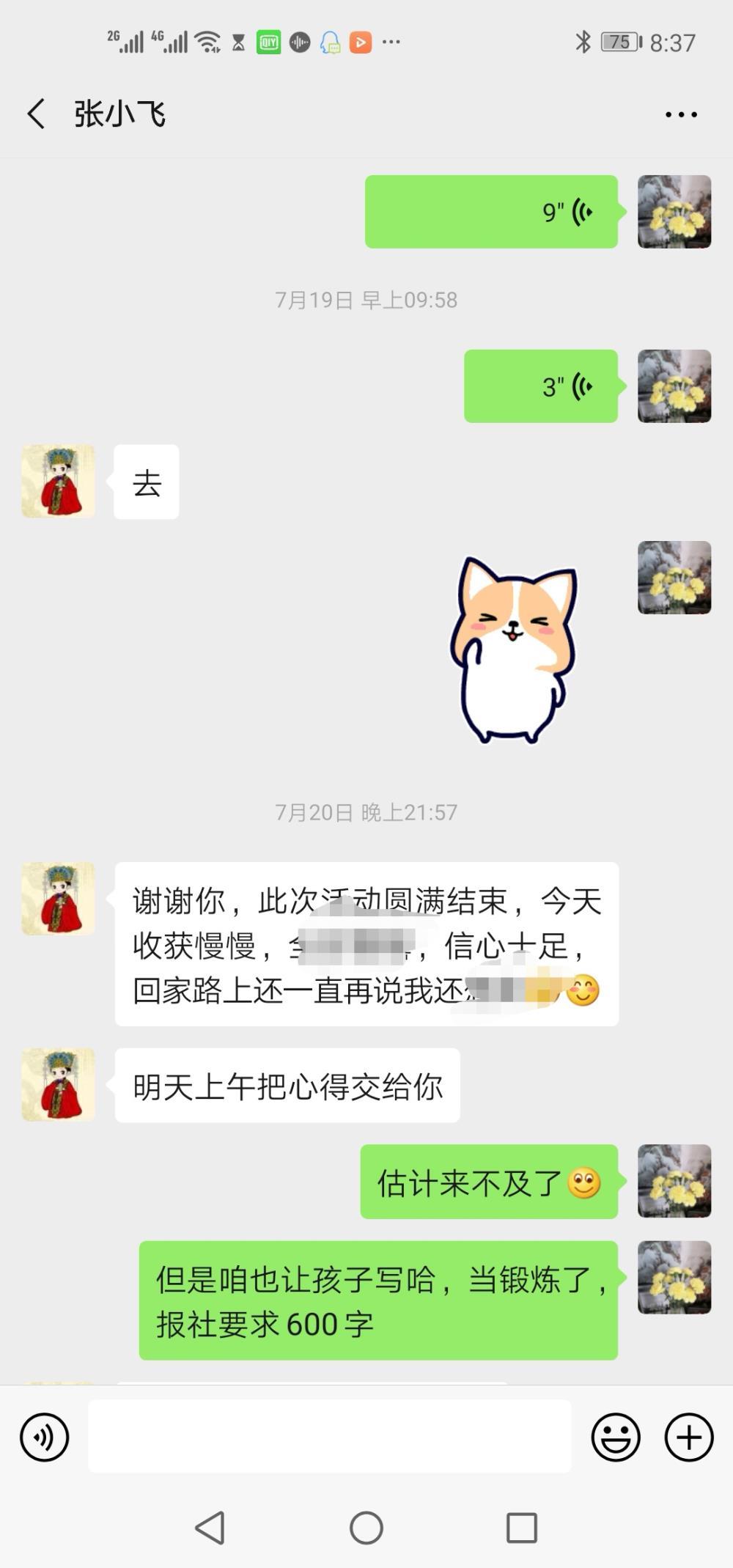Screen dimensions: 733x1568
Task: Open the corgi sticker message
Action: click(514, 650)
